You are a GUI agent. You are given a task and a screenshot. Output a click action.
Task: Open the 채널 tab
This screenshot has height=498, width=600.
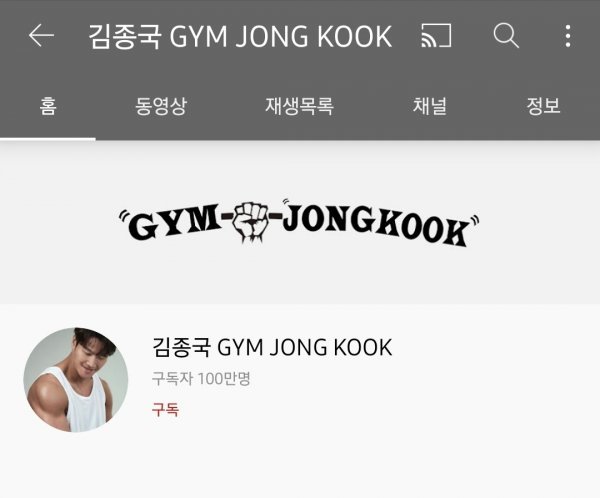pos(430,106)
